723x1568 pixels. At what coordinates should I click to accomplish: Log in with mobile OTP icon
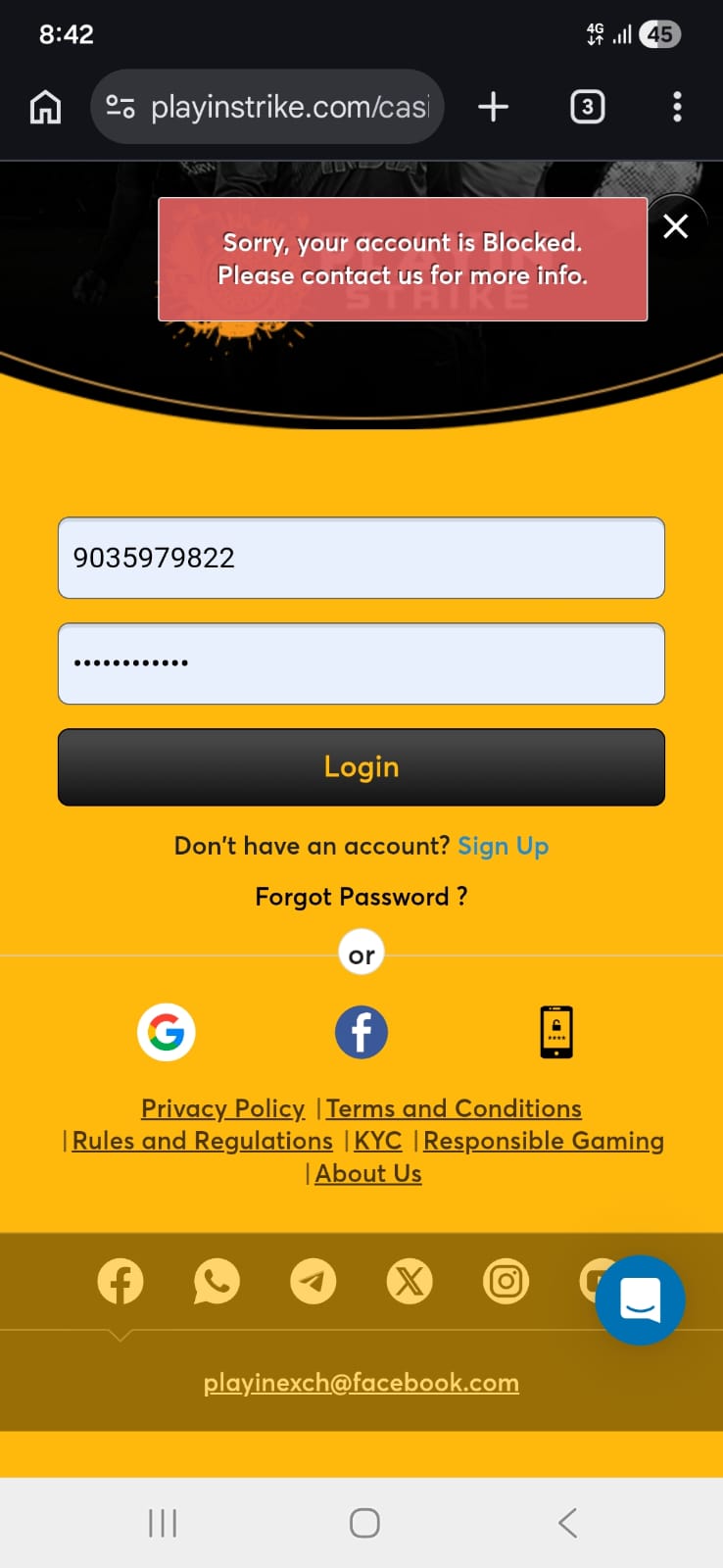click(556, 1032)
